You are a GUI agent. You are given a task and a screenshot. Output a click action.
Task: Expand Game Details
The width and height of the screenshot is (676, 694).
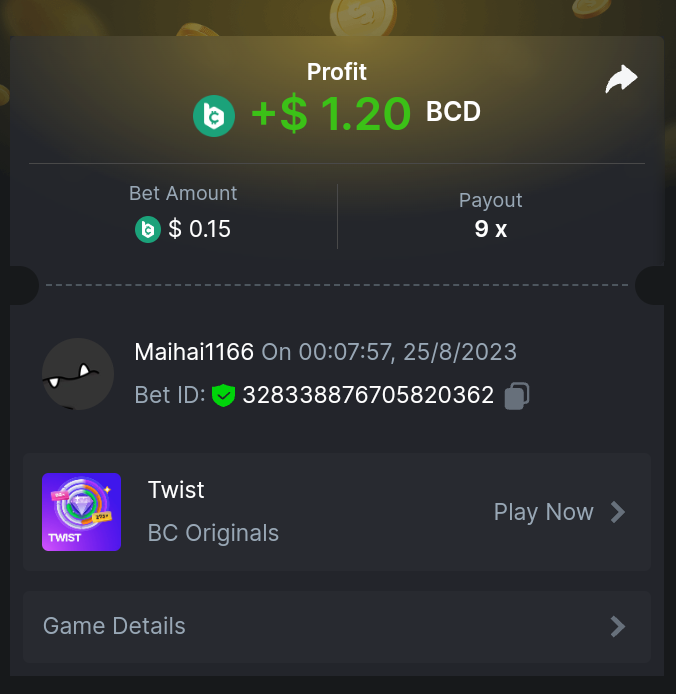coord(336,627)
